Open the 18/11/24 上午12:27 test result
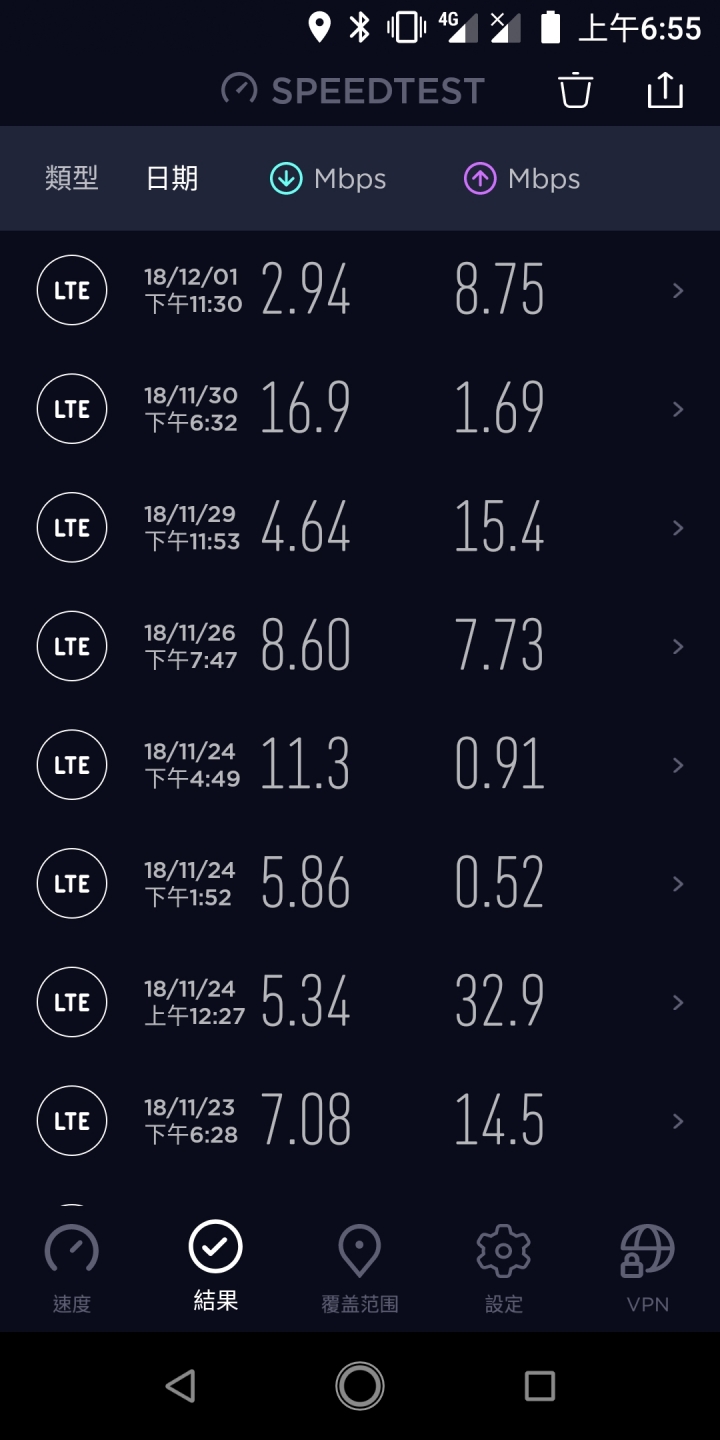 360,1002
